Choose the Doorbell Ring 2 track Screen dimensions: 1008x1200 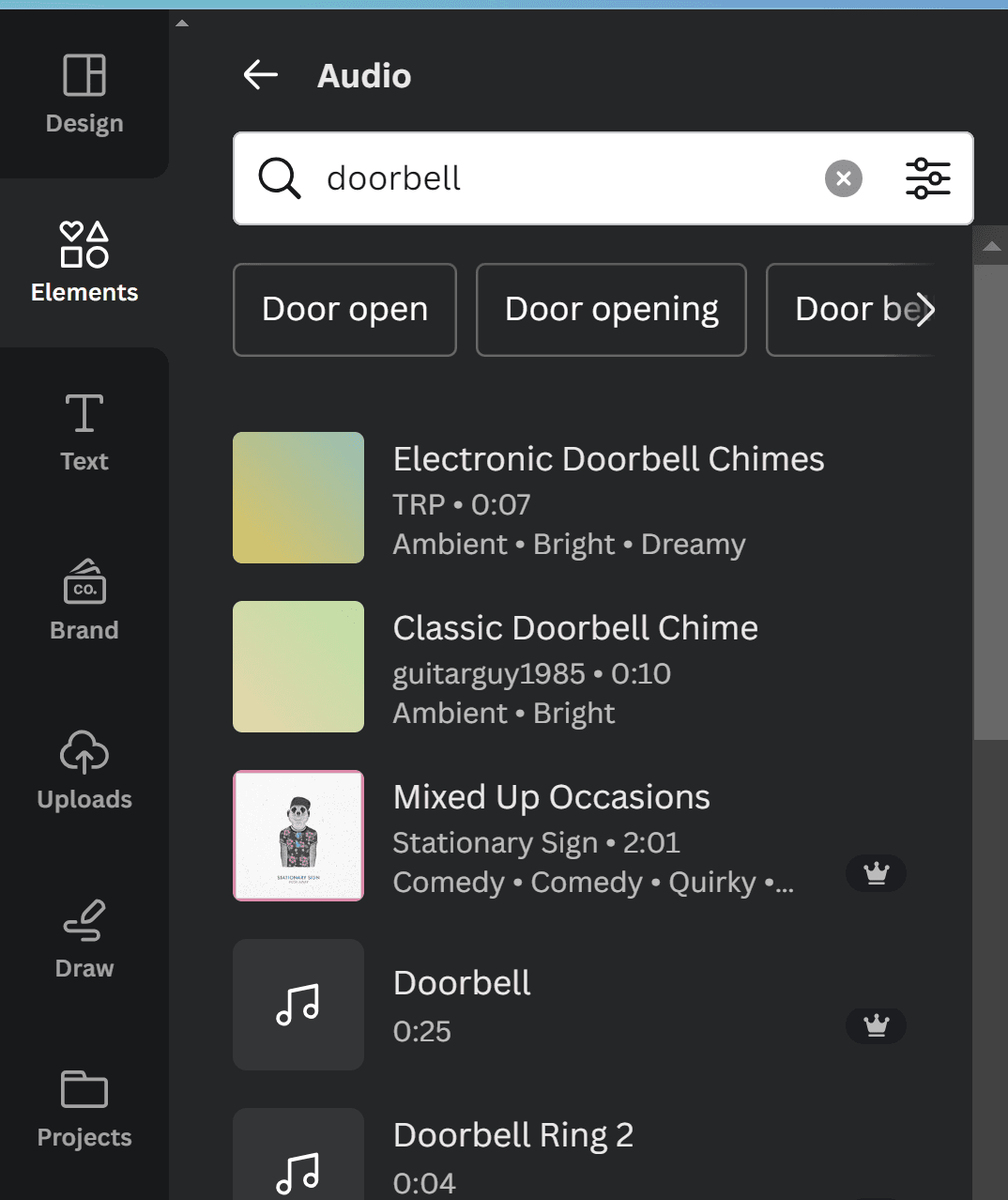pos(512,1136)
